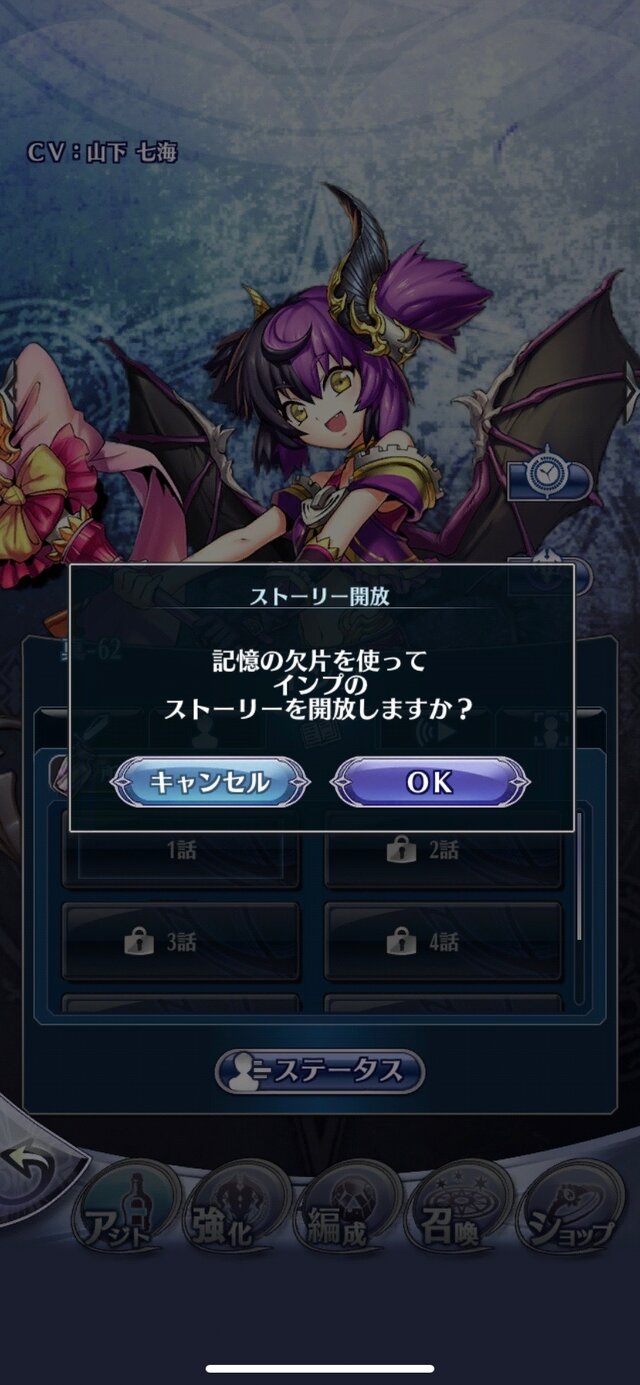
Task: Select locked episode 2話
Action: click(443, 851)
